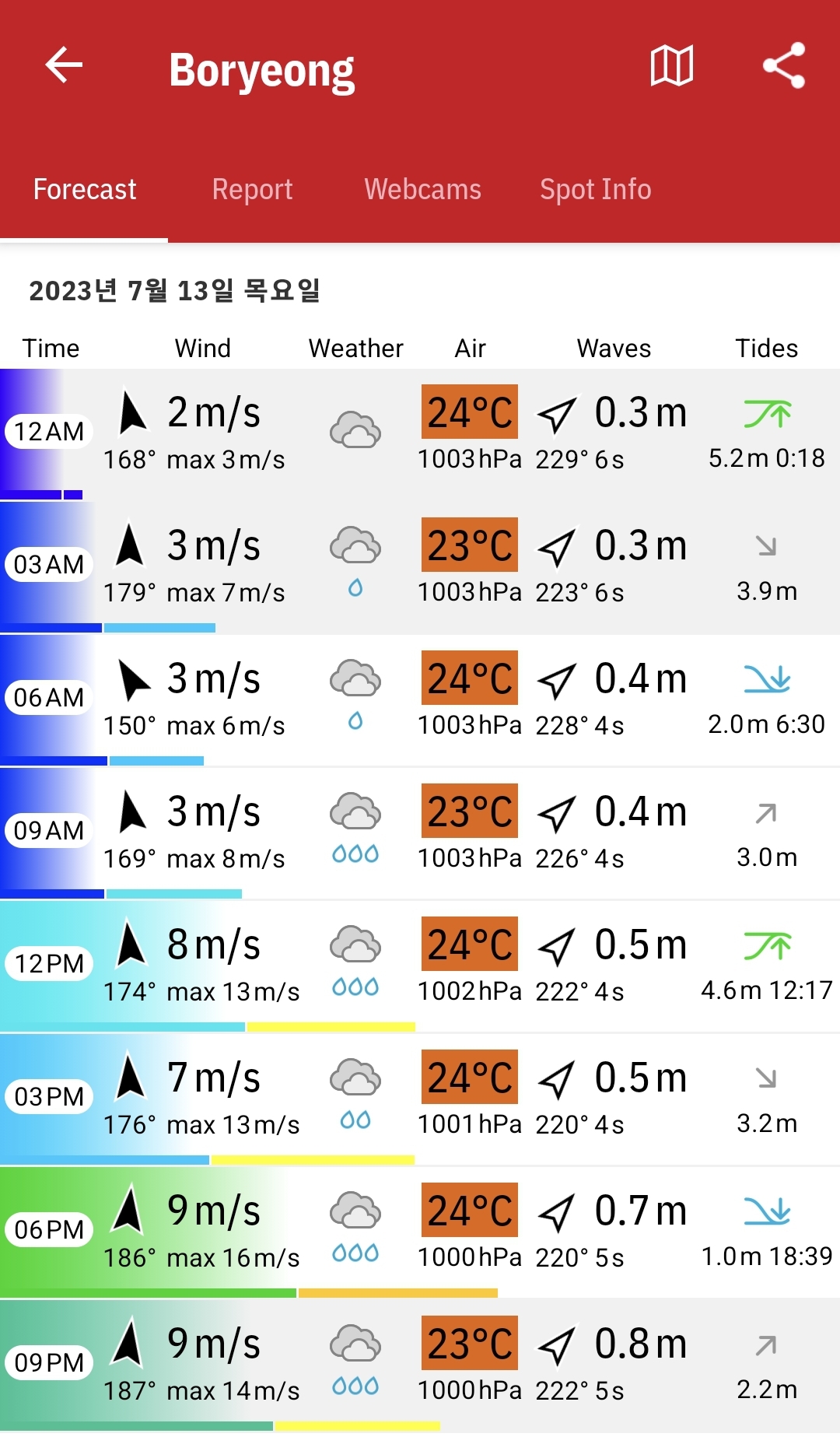Open the Spot Info tab
The width and height of the screenshot is (840, 1437).
pyautogui.click(x=595, y=189)
